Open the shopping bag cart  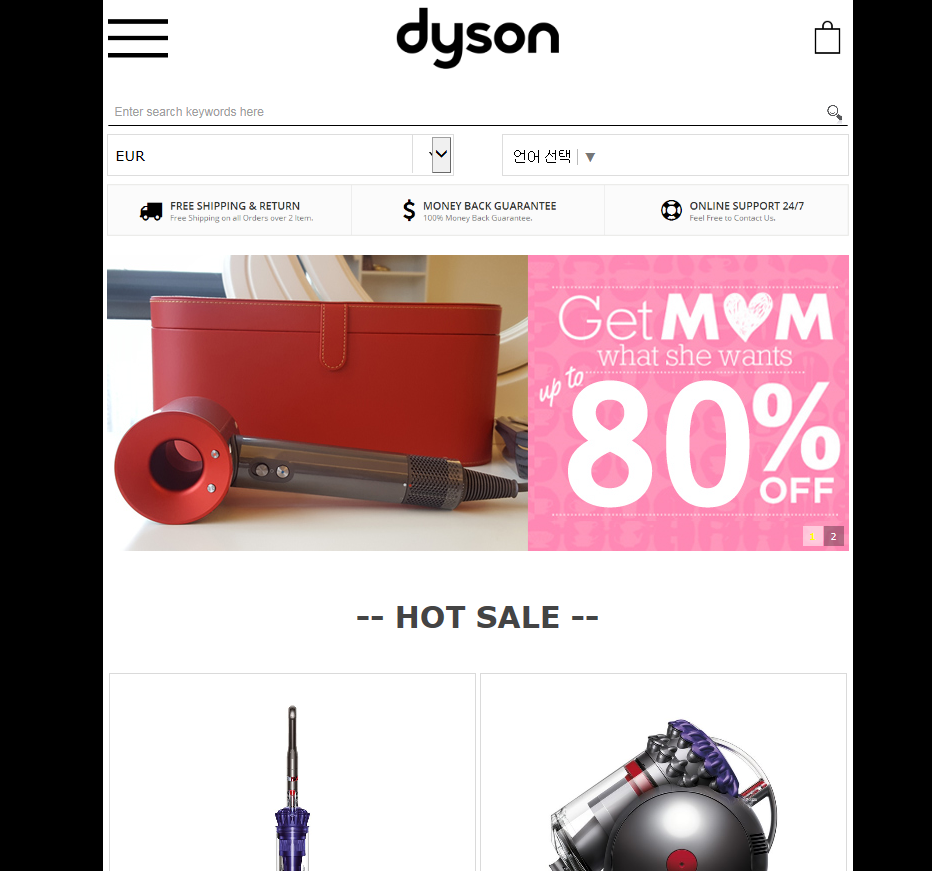click(827, 38)
